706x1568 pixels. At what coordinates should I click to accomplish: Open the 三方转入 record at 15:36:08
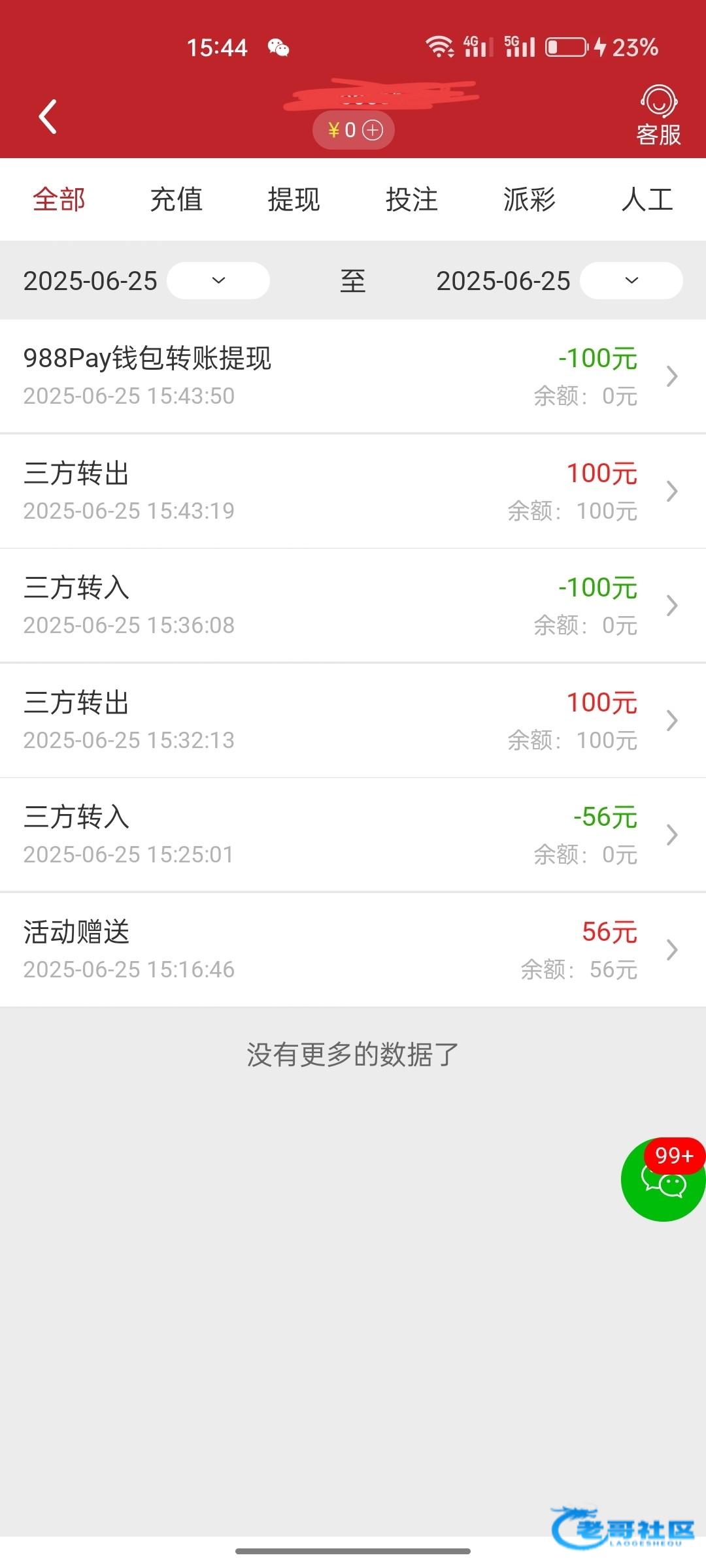tap(353, 606)
